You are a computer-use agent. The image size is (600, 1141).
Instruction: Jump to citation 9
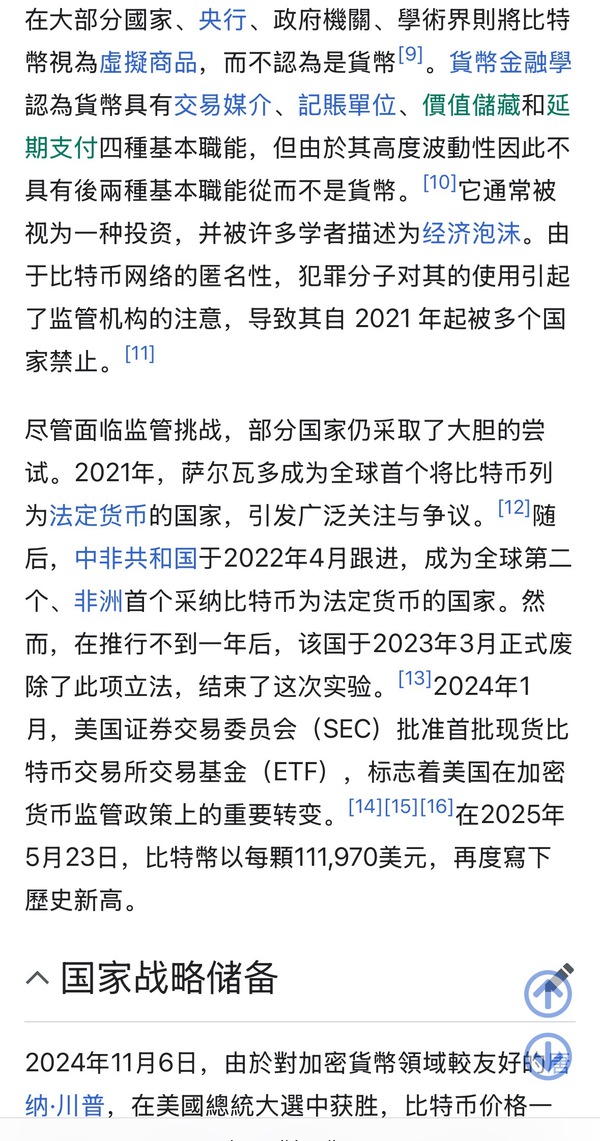click(x=411, y=54)
